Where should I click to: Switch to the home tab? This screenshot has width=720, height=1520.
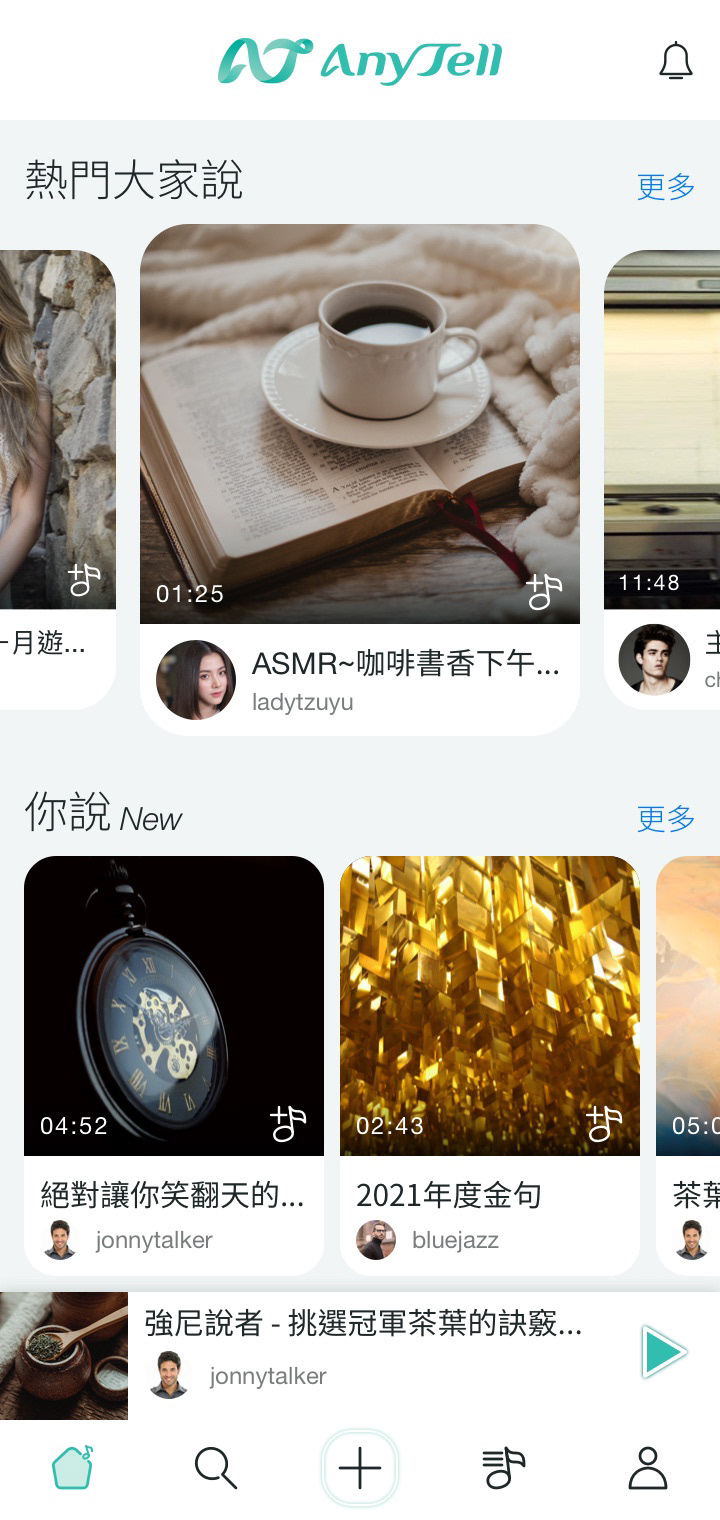(x=72, y=1468)
